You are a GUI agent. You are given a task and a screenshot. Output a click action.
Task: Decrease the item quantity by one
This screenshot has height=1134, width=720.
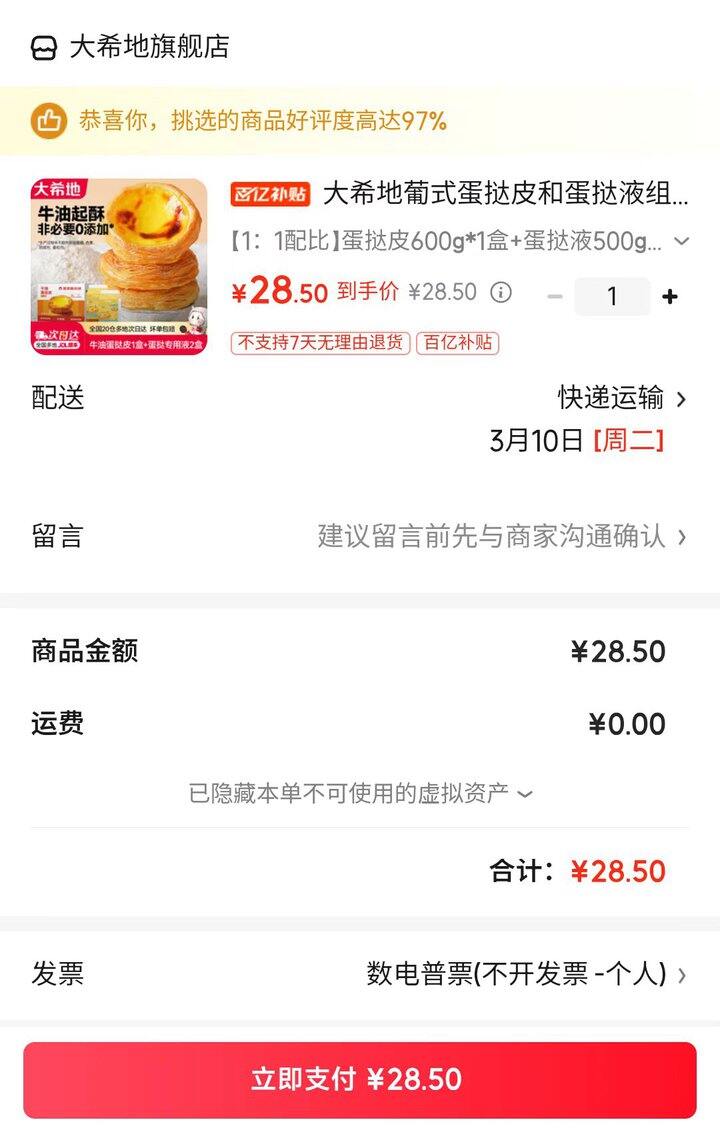pos(555,297)
